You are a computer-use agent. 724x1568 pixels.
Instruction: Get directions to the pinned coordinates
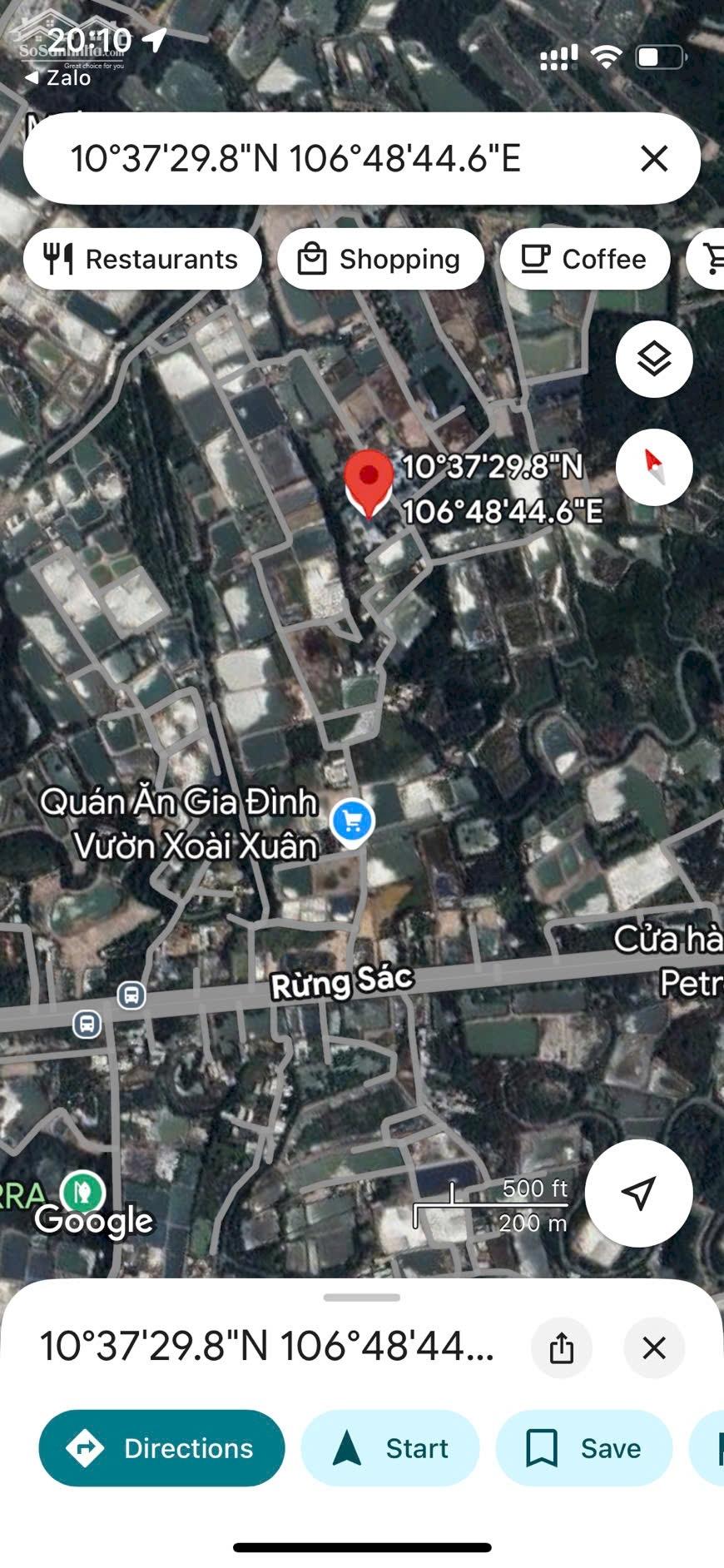coord(161,1448)
